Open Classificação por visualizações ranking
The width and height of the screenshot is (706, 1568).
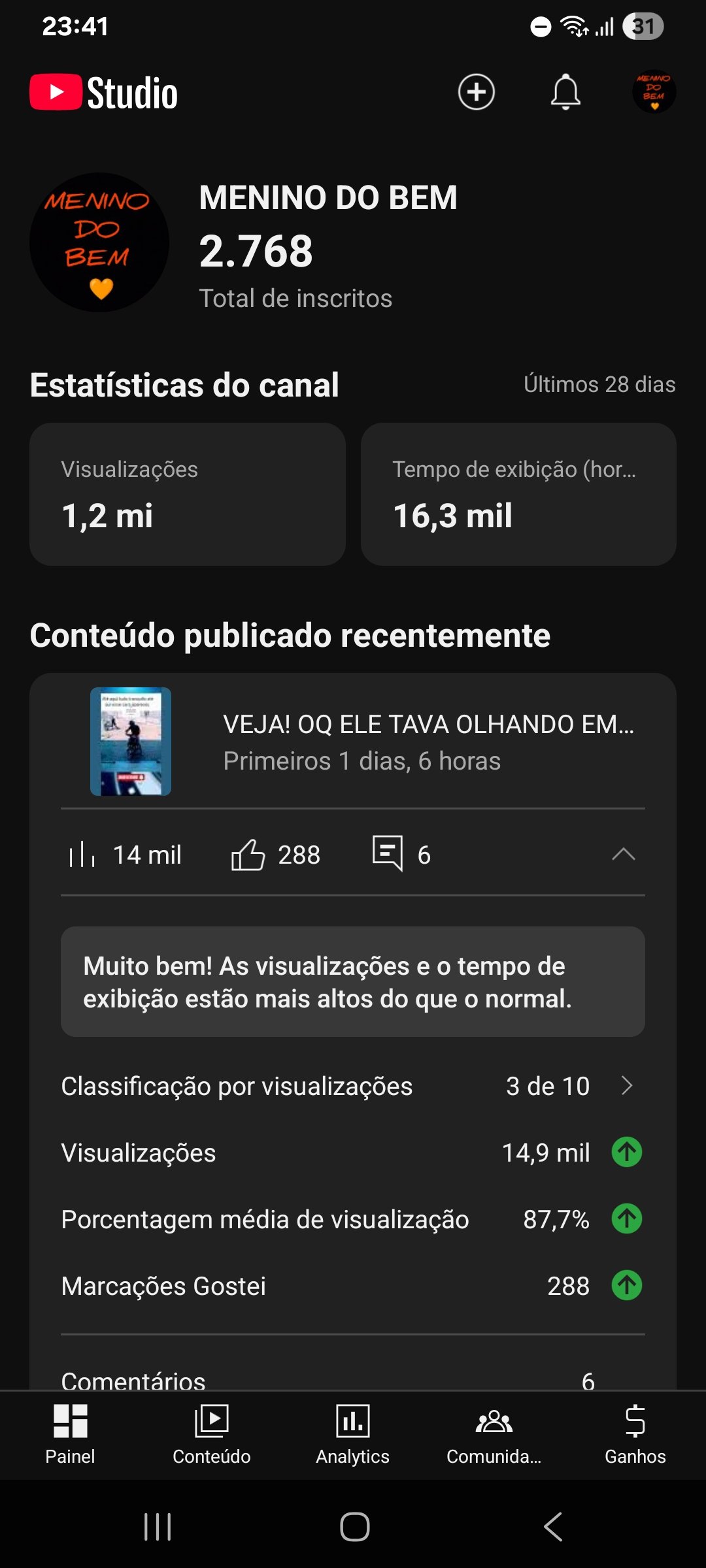click(x=353, y=1086)
